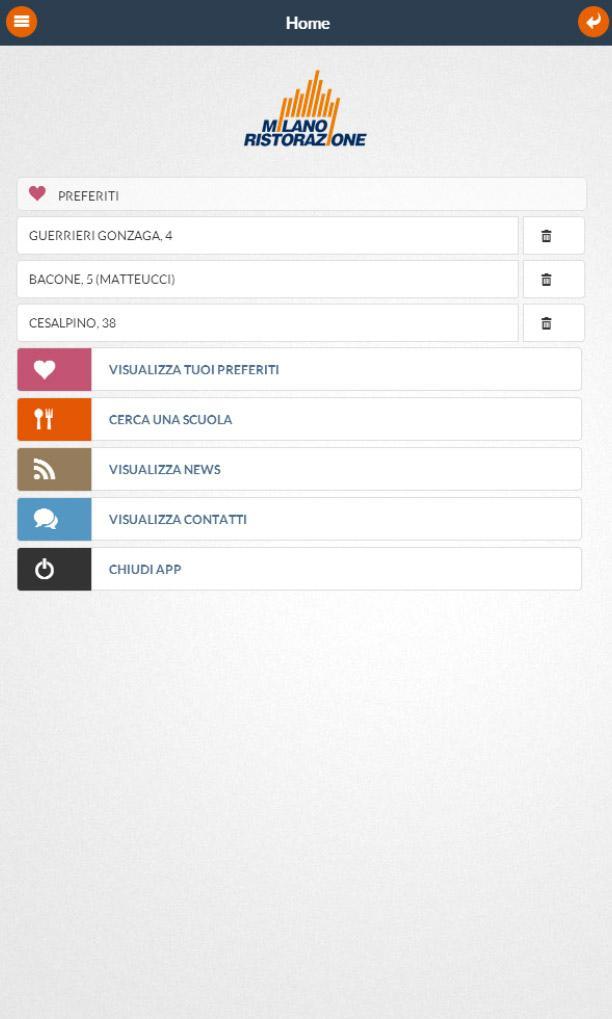View news via Visualizza News
Image resolution: width=612 pixels, height=1019 pixels.
point(299,469)
